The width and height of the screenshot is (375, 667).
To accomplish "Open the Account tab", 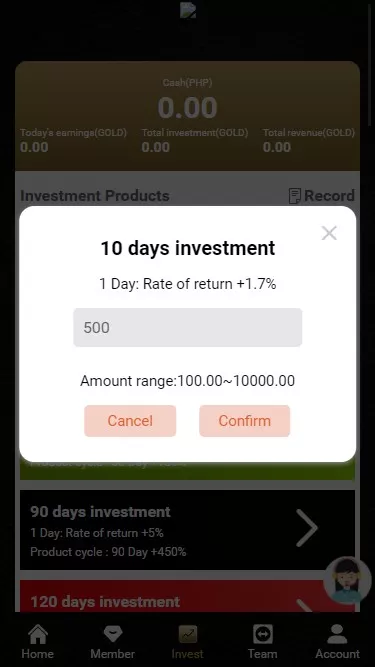I will pyautogui.click(x=337, y=641).
